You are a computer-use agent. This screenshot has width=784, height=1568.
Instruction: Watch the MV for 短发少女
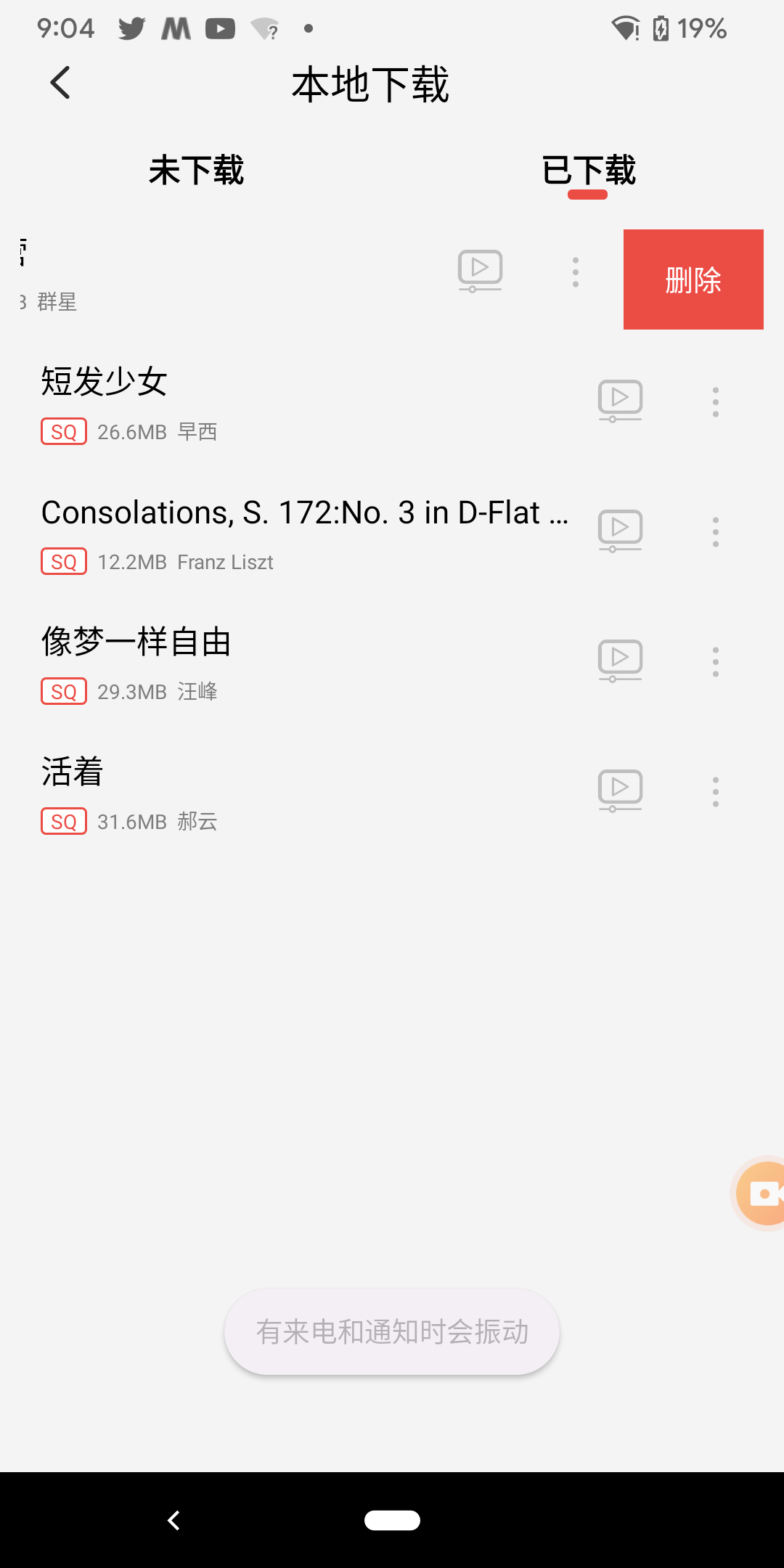[620, 401]
